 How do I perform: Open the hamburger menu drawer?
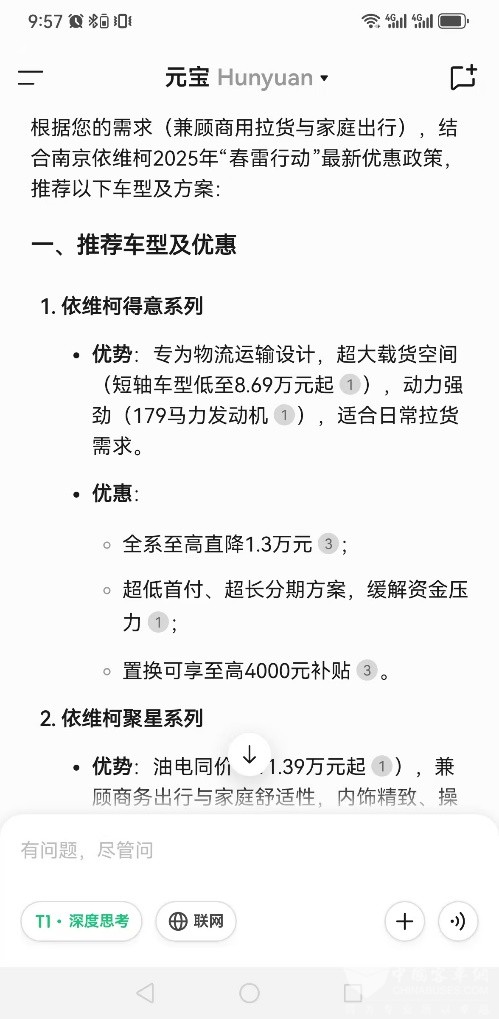click(30, 78)
